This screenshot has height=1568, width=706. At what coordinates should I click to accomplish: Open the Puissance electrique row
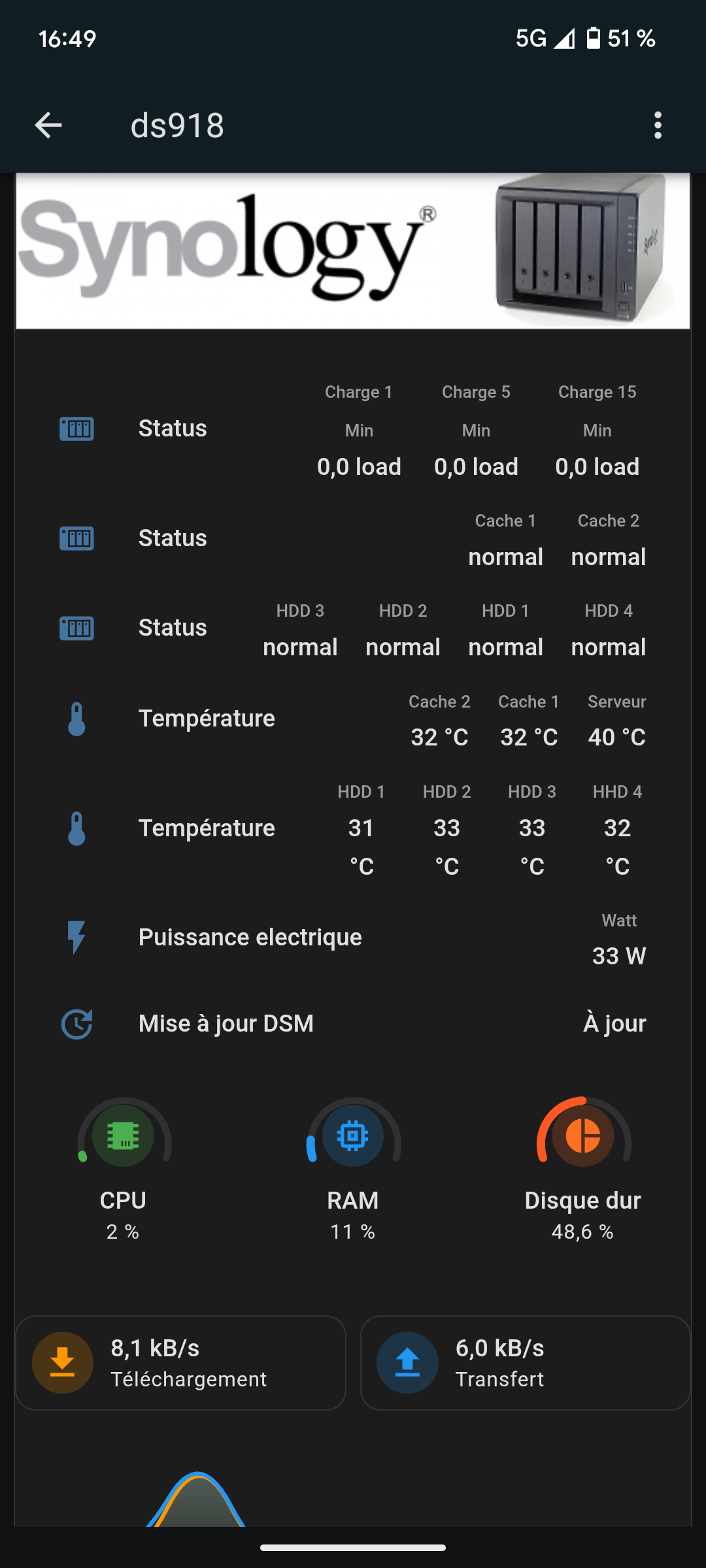coord(250,938)
